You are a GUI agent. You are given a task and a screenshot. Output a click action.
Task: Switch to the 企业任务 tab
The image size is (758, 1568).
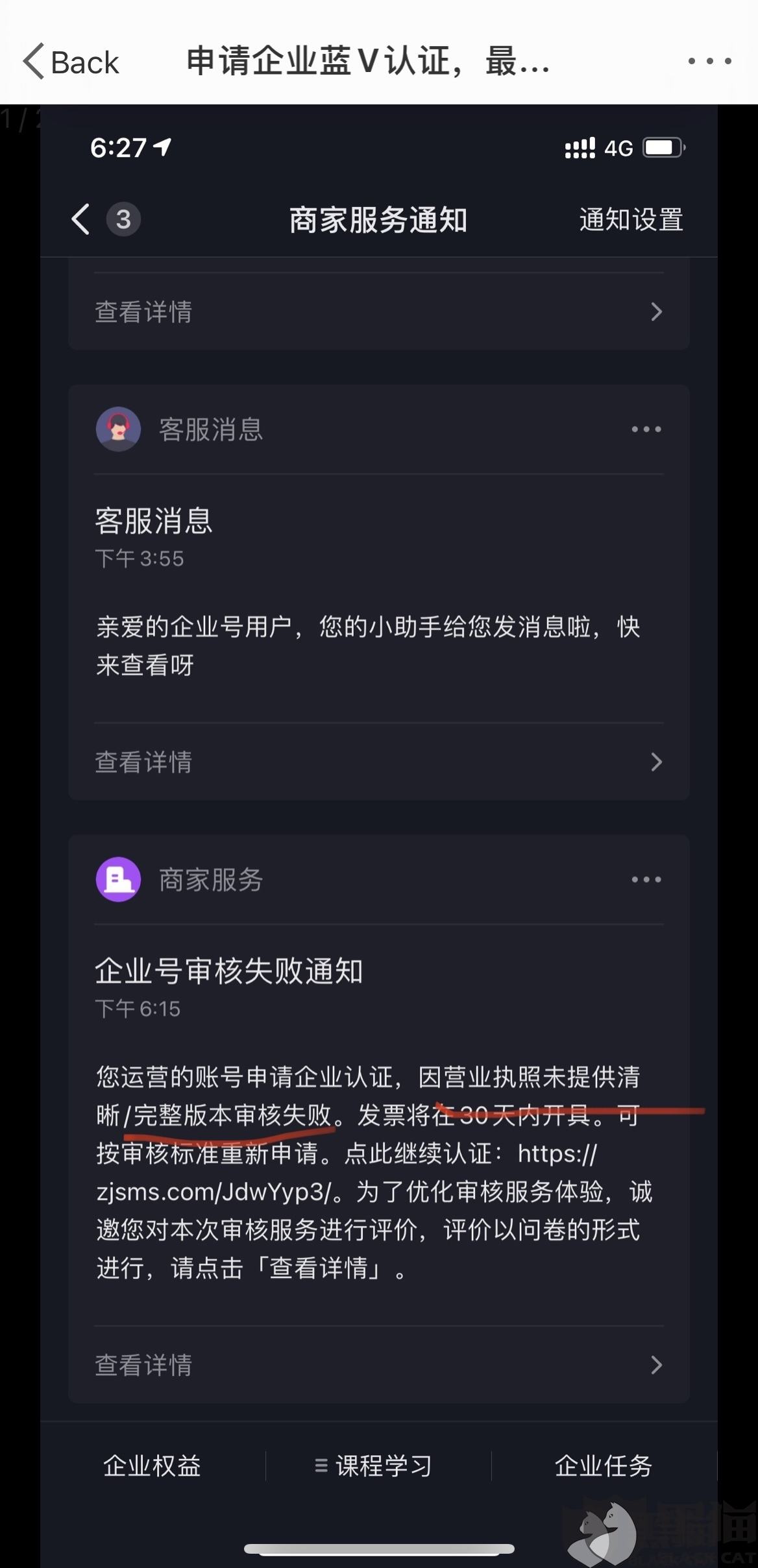tap(604, 1465)
